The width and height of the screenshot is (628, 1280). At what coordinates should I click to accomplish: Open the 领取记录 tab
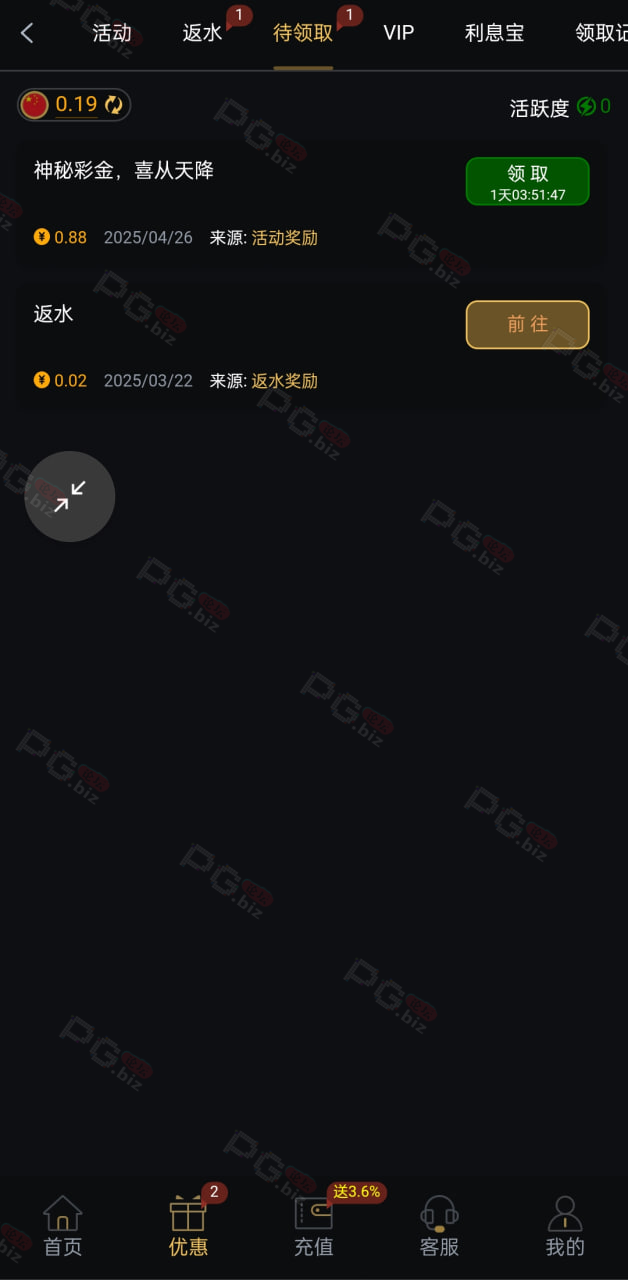pyautogui.click(x=601, y=33)
